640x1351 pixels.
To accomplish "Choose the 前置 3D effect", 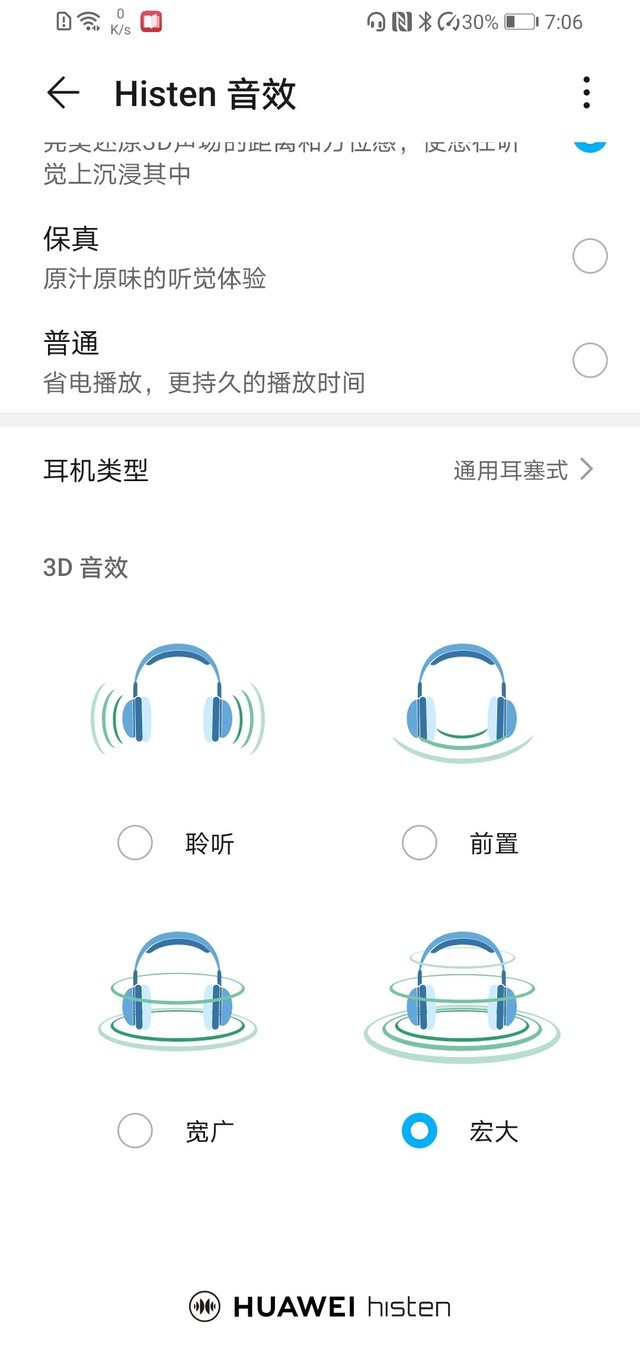I will coord(419,843).
